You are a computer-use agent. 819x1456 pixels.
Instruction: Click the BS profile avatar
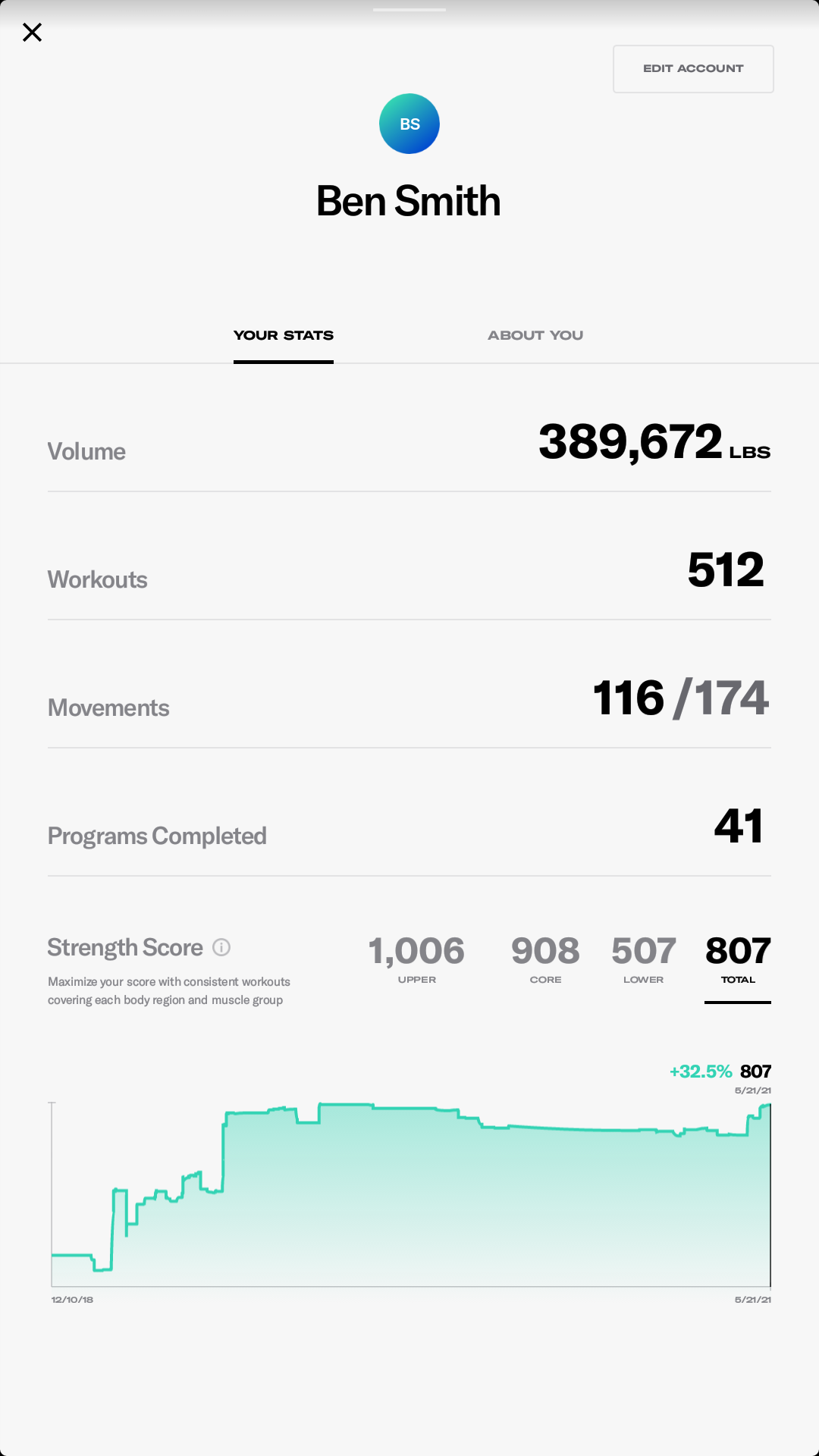tap(409, 124)
